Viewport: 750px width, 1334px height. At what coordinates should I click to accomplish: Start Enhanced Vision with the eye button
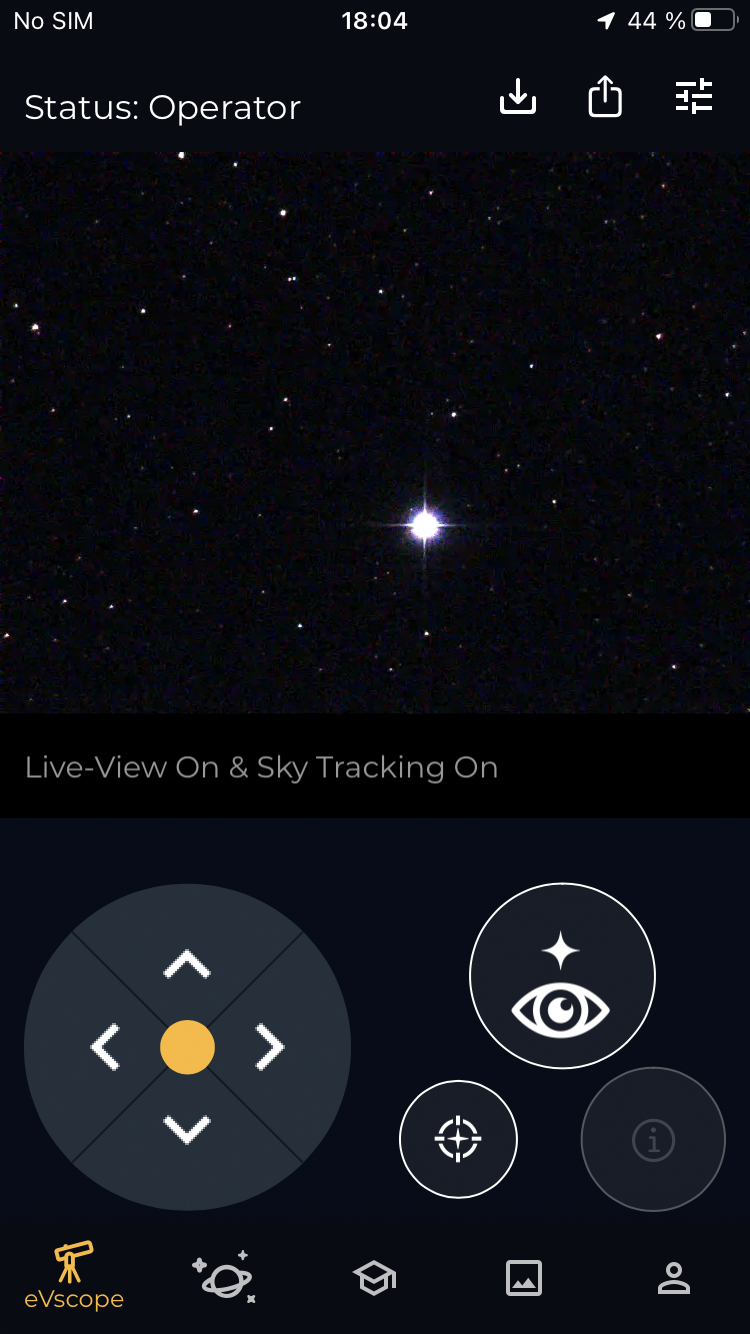562,976
